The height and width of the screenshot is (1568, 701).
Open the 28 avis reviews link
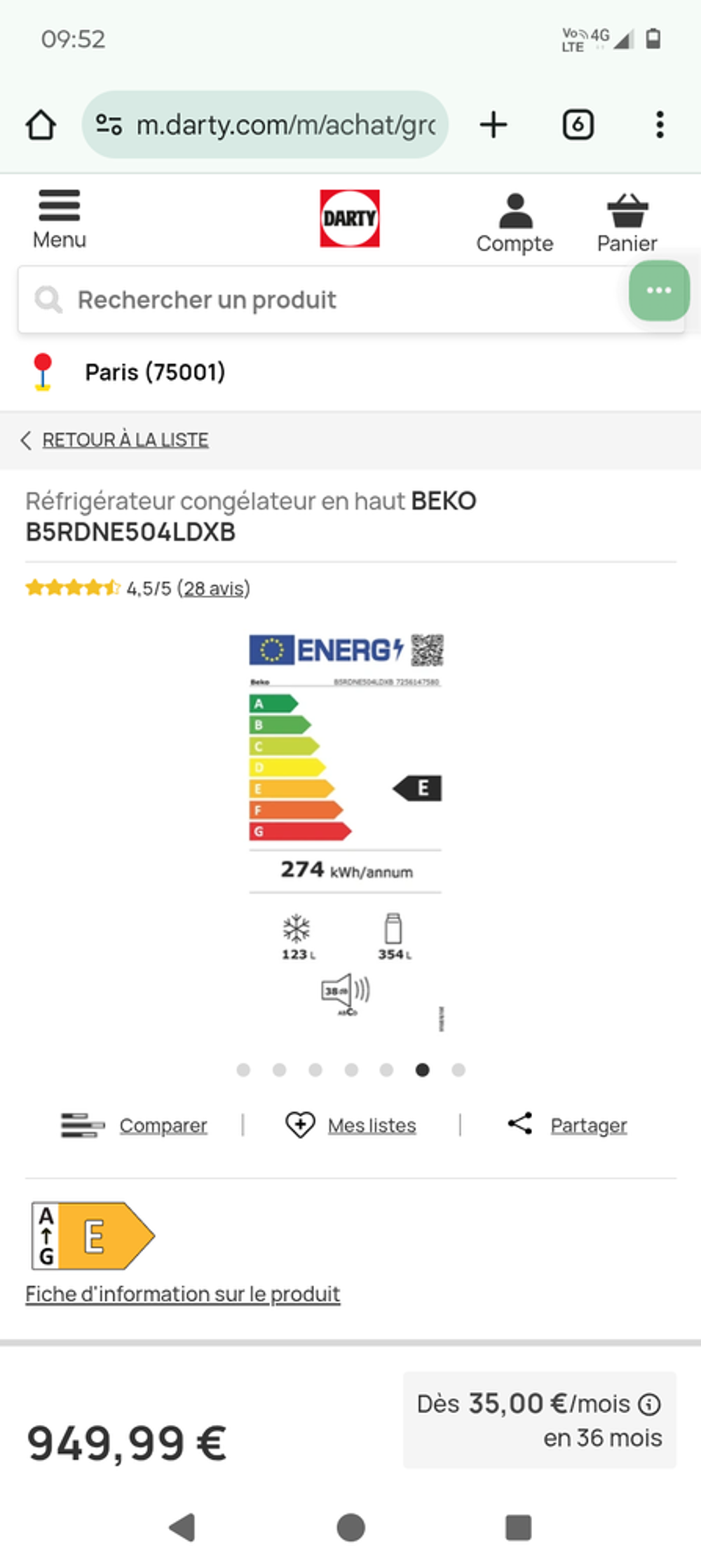coord(213,588)
